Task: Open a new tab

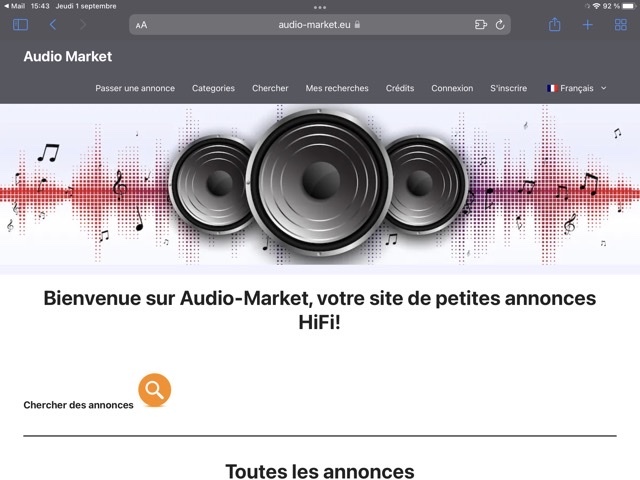Action: pyautogui.click(x=588, y=24)
